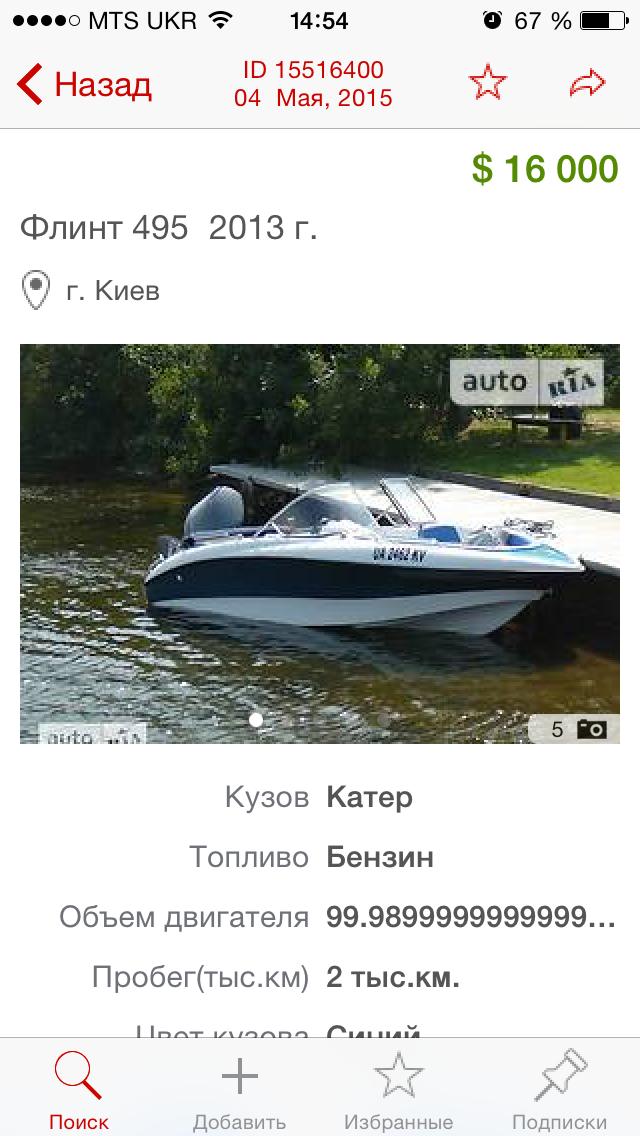
Task: Switch to the Поиск tab
Action: click(78, 1089)
